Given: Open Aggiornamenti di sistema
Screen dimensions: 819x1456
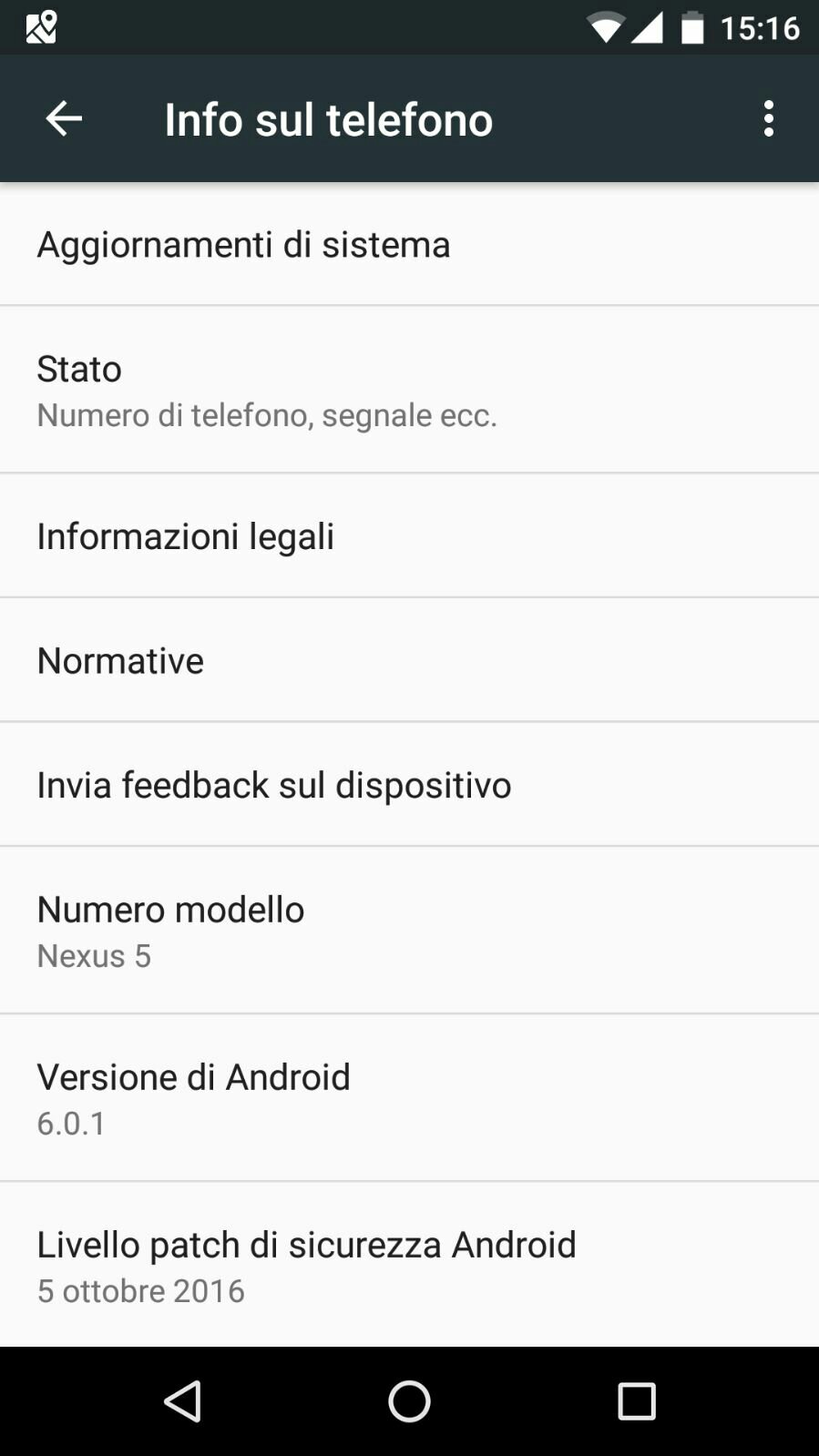Looking at the screenshot, I should point(409,244).
